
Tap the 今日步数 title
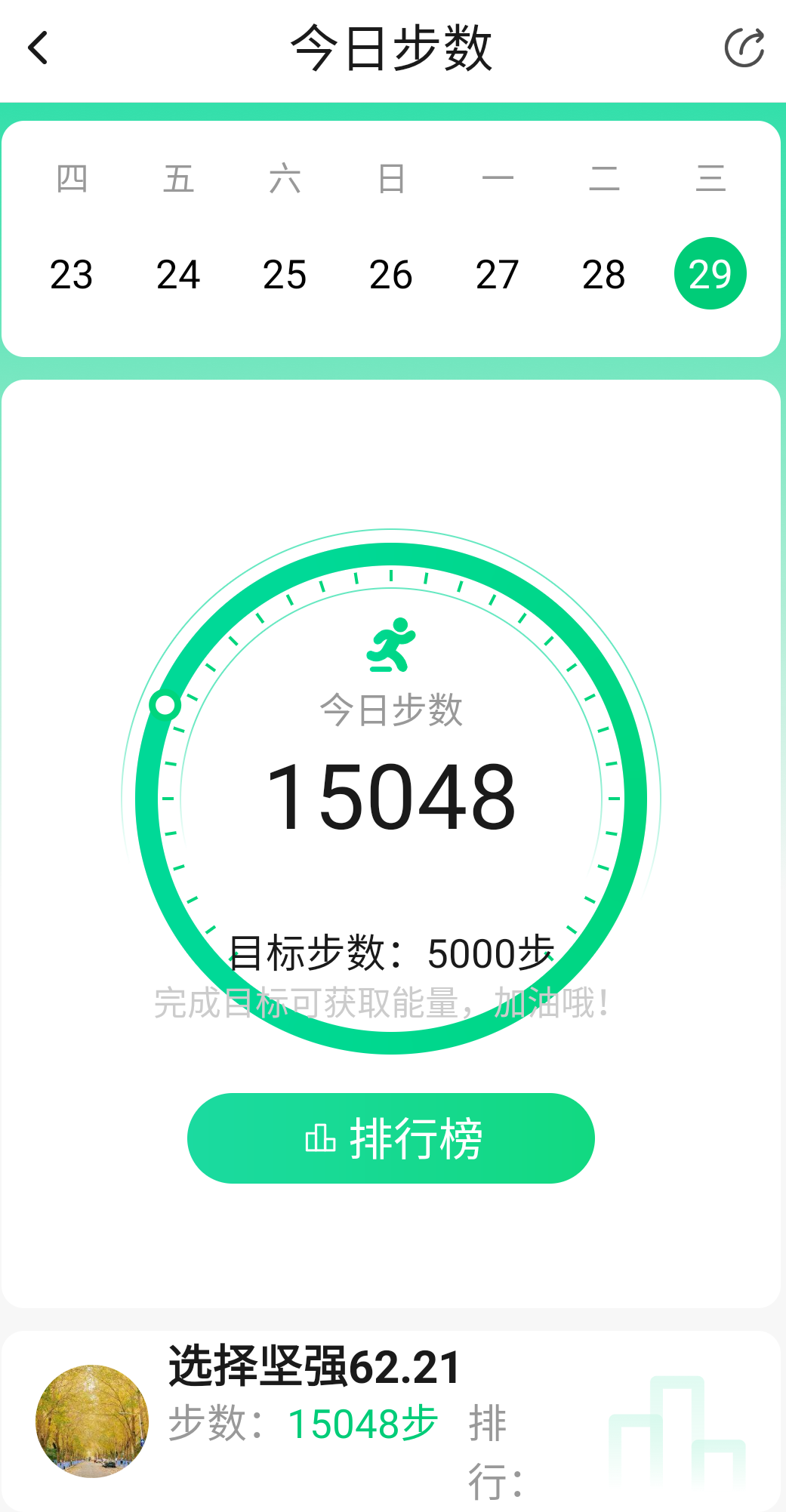pos(393,47)
